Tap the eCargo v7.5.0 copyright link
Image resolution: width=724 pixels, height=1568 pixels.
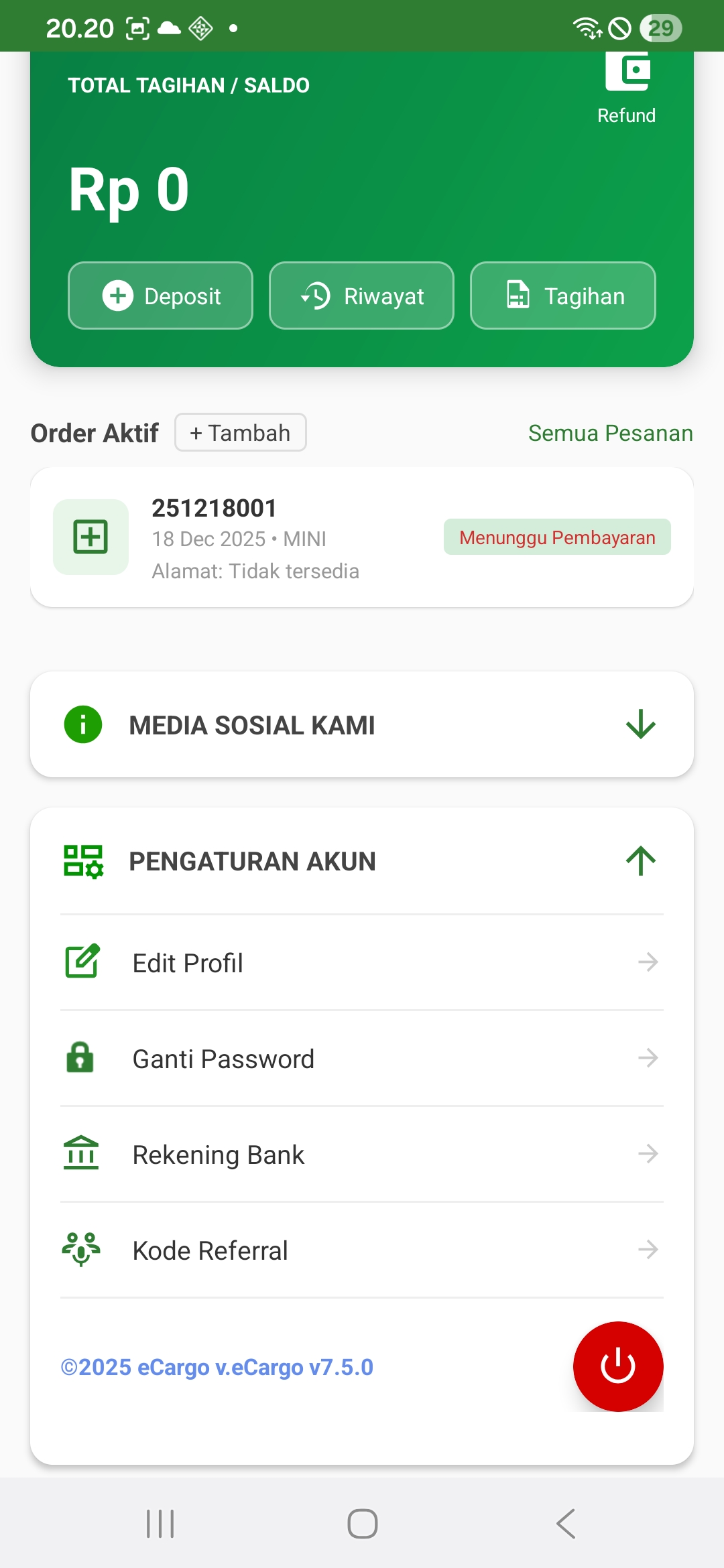coord(217,1366)
